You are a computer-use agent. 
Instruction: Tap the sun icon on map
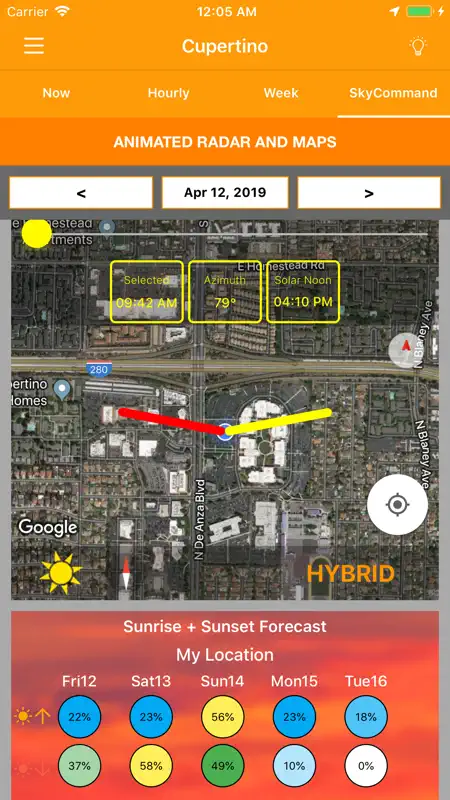coord(61,572)
